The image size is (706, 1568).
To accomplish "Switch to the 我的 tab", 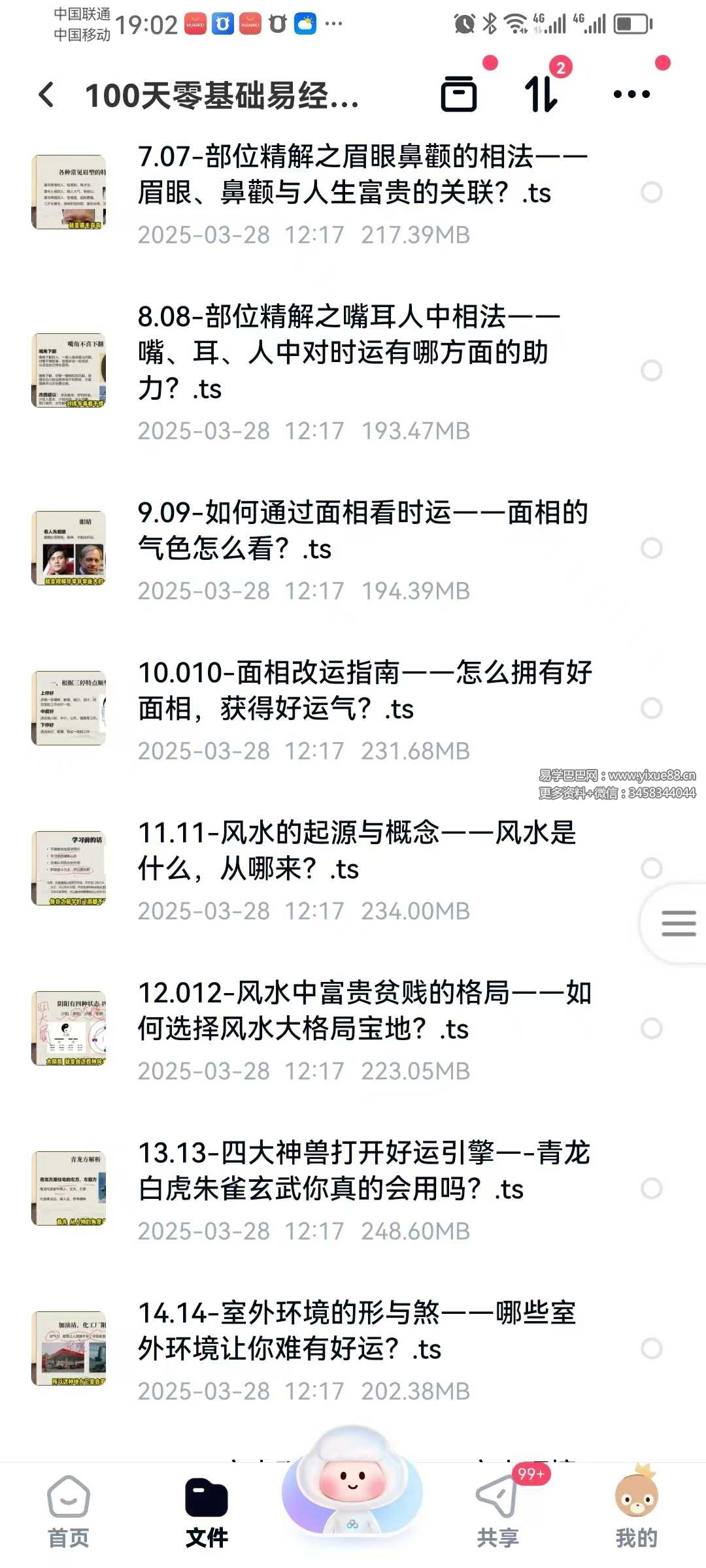I will (635, 1511).
